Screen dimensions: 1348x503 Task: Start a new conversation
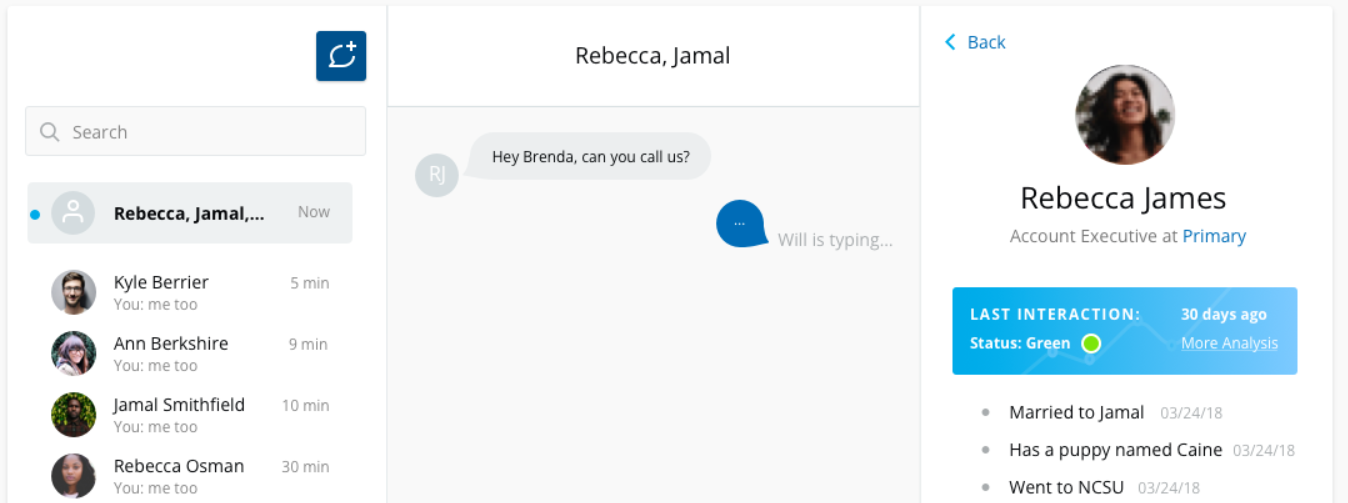click(x=341, y=56)
